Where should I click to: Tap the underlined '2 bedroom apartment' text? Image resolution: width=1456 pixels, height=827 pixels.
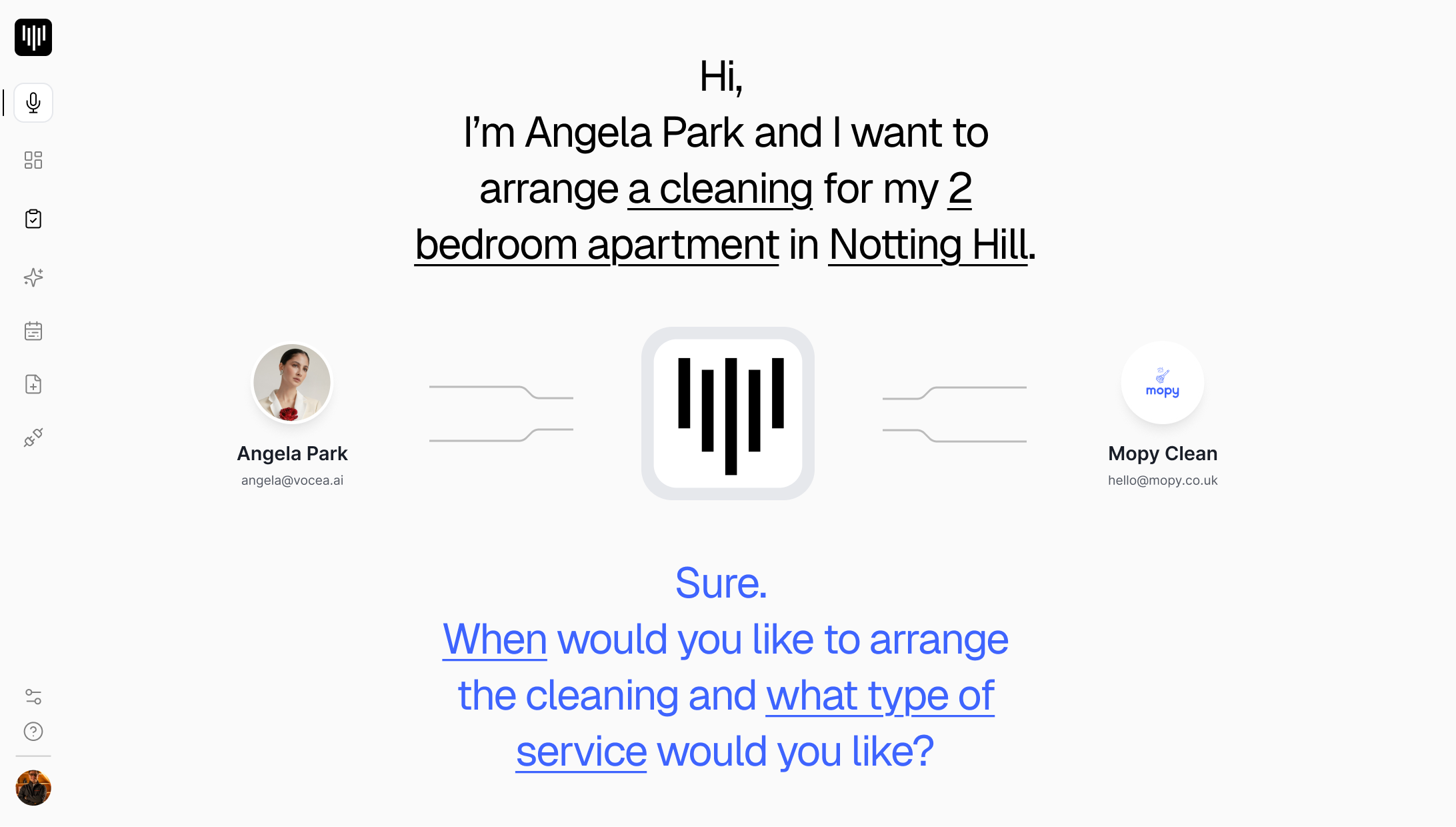597,245
